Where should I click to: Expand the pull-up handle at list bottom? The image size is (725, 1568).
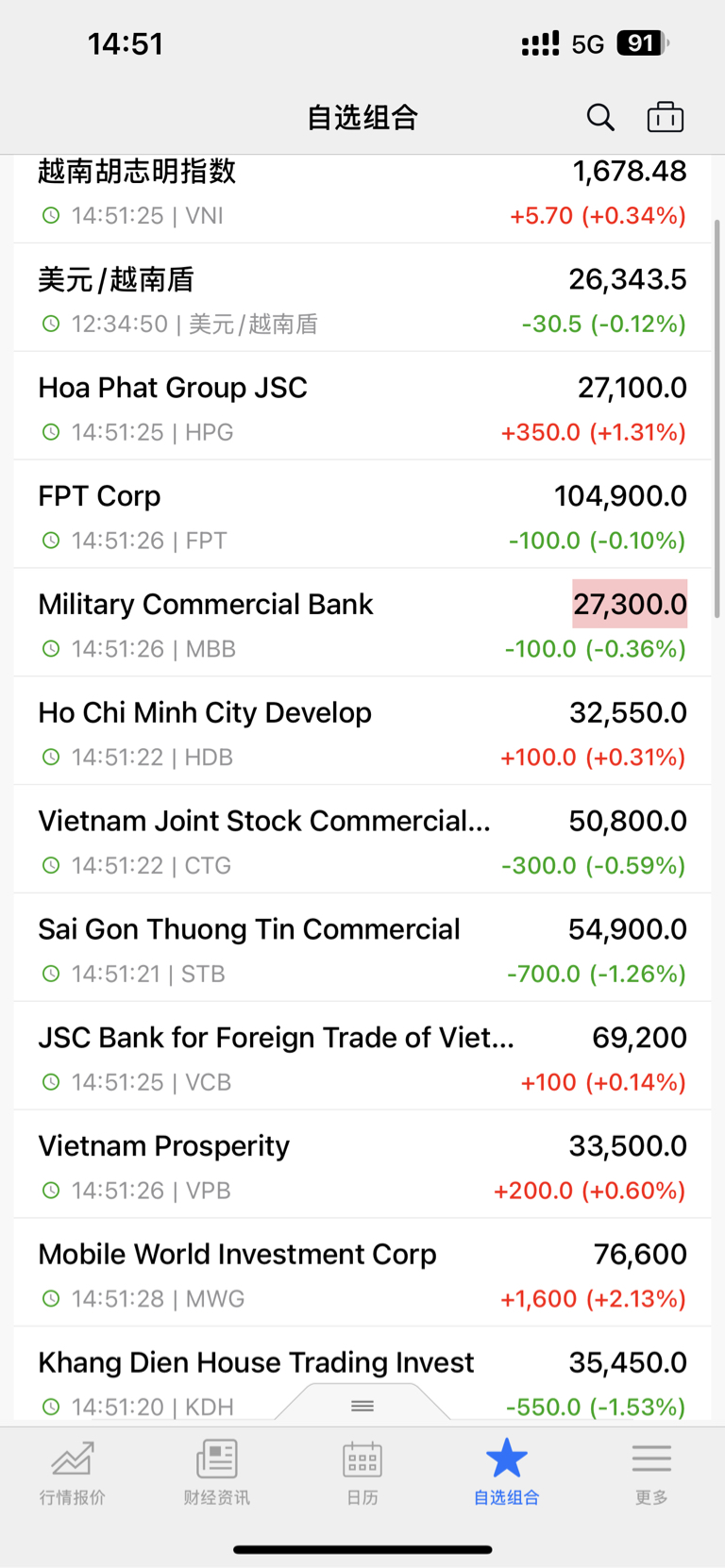362,1405
